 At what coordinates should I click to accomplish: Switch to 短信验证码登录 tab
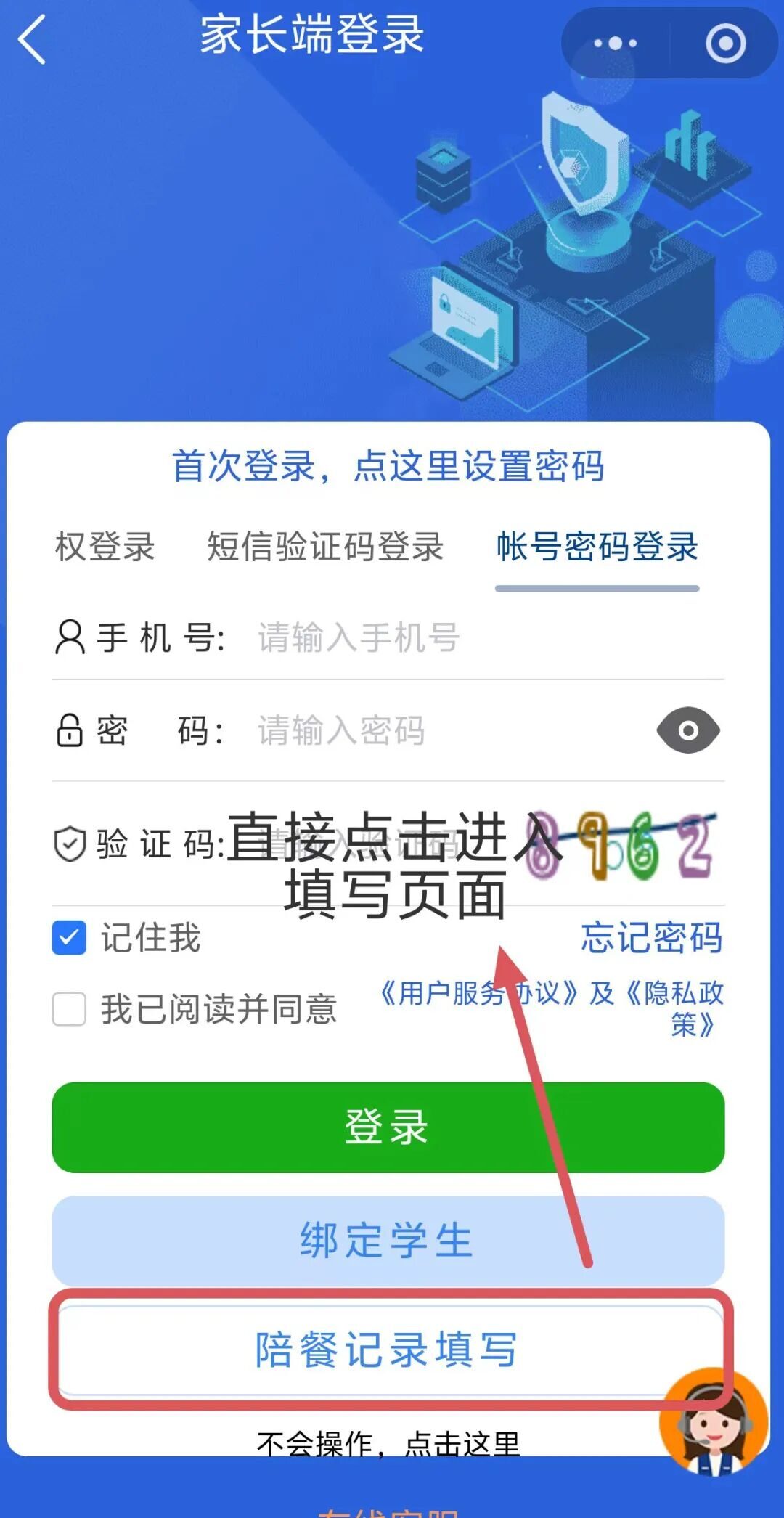point(324,547)
